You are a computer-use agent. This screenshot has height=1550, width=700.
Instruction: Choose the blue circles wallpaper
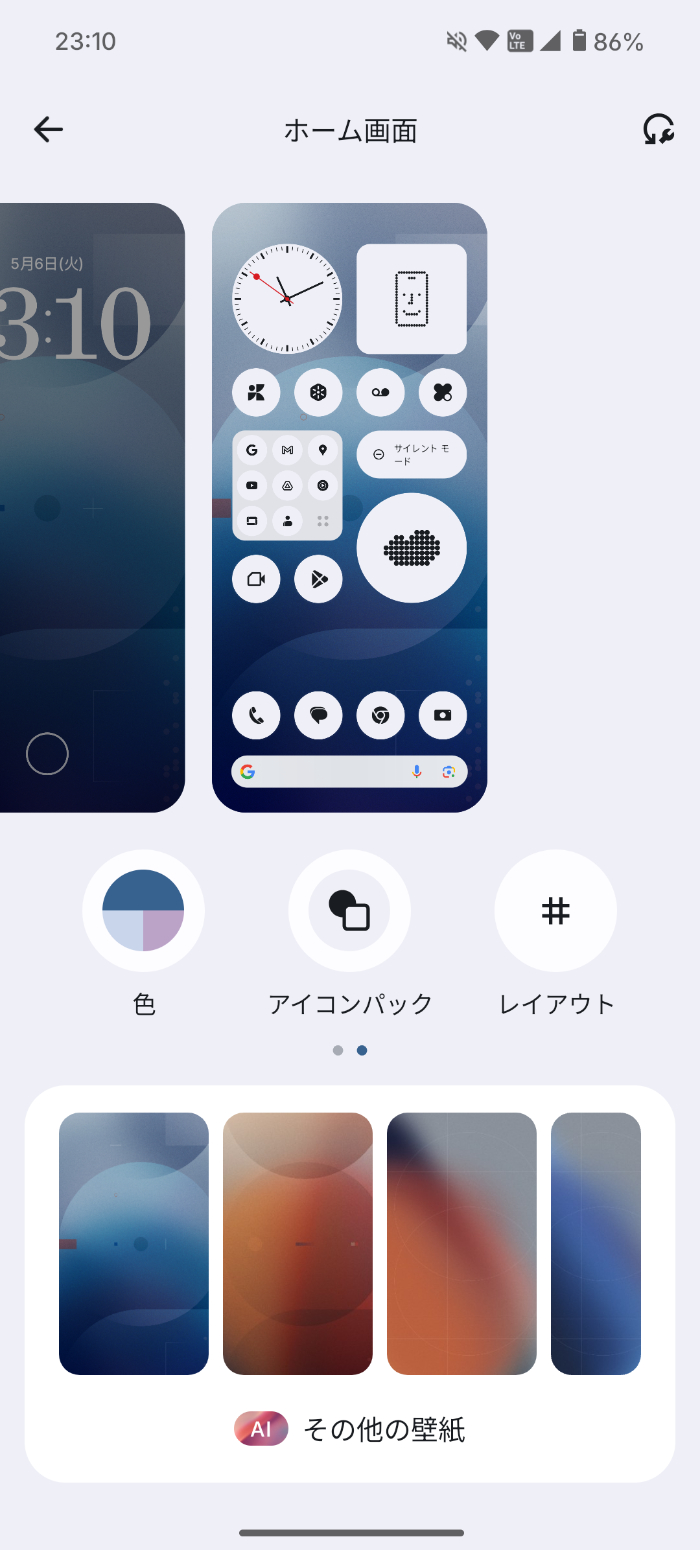134,1244
